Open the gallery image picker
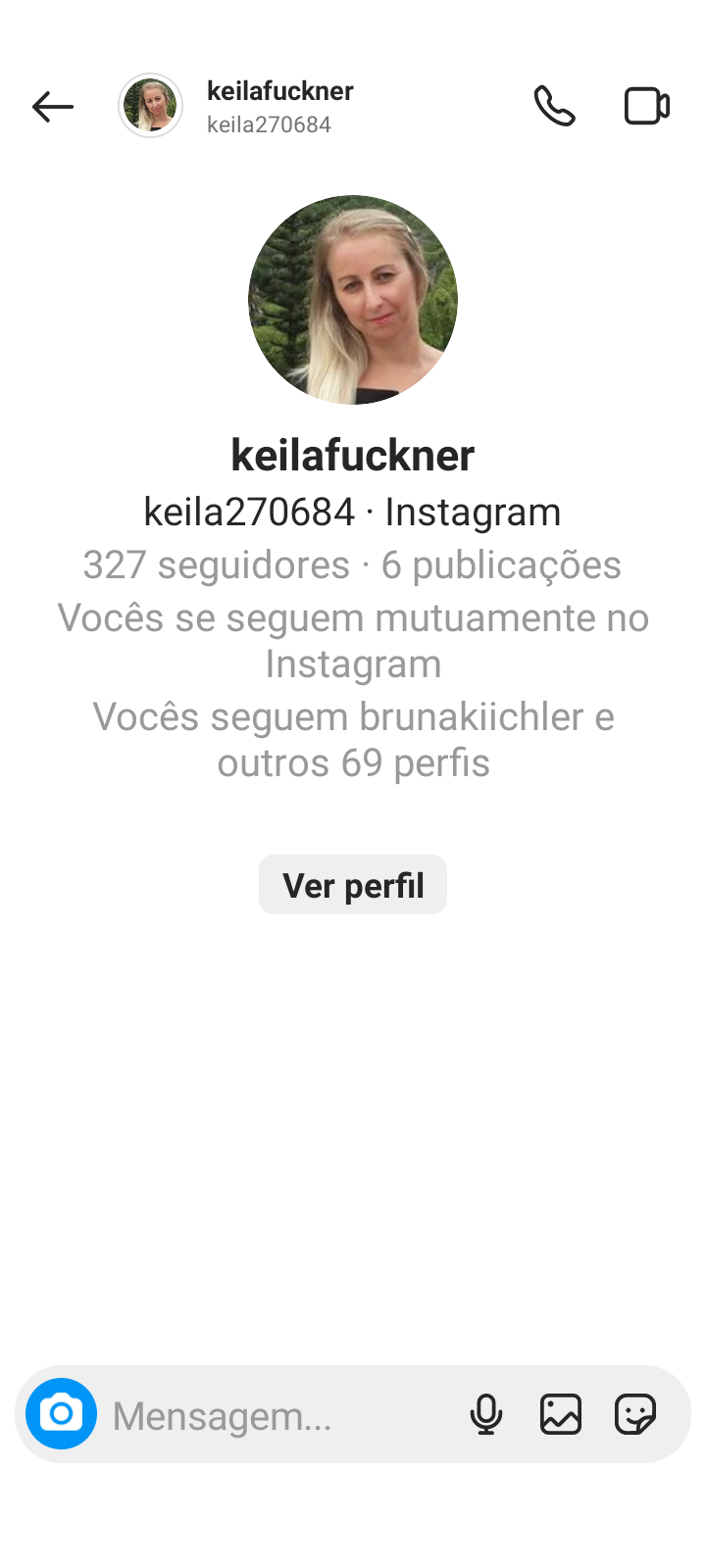 pos(561,1414)
